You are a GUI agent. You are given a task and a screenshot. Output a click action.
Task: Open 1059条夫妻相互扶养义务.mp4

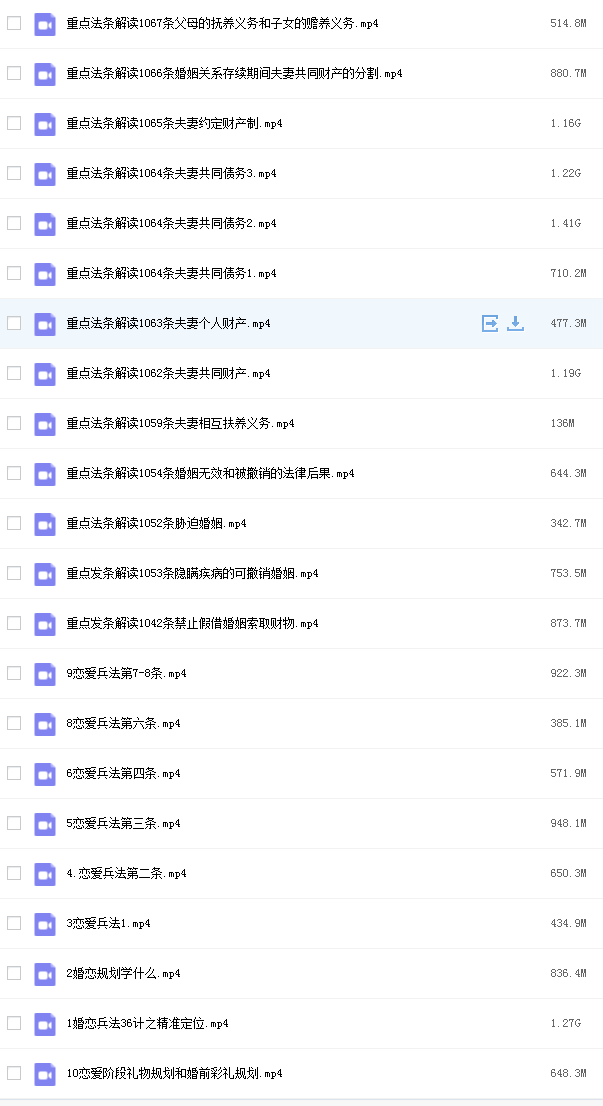[181, 424]
